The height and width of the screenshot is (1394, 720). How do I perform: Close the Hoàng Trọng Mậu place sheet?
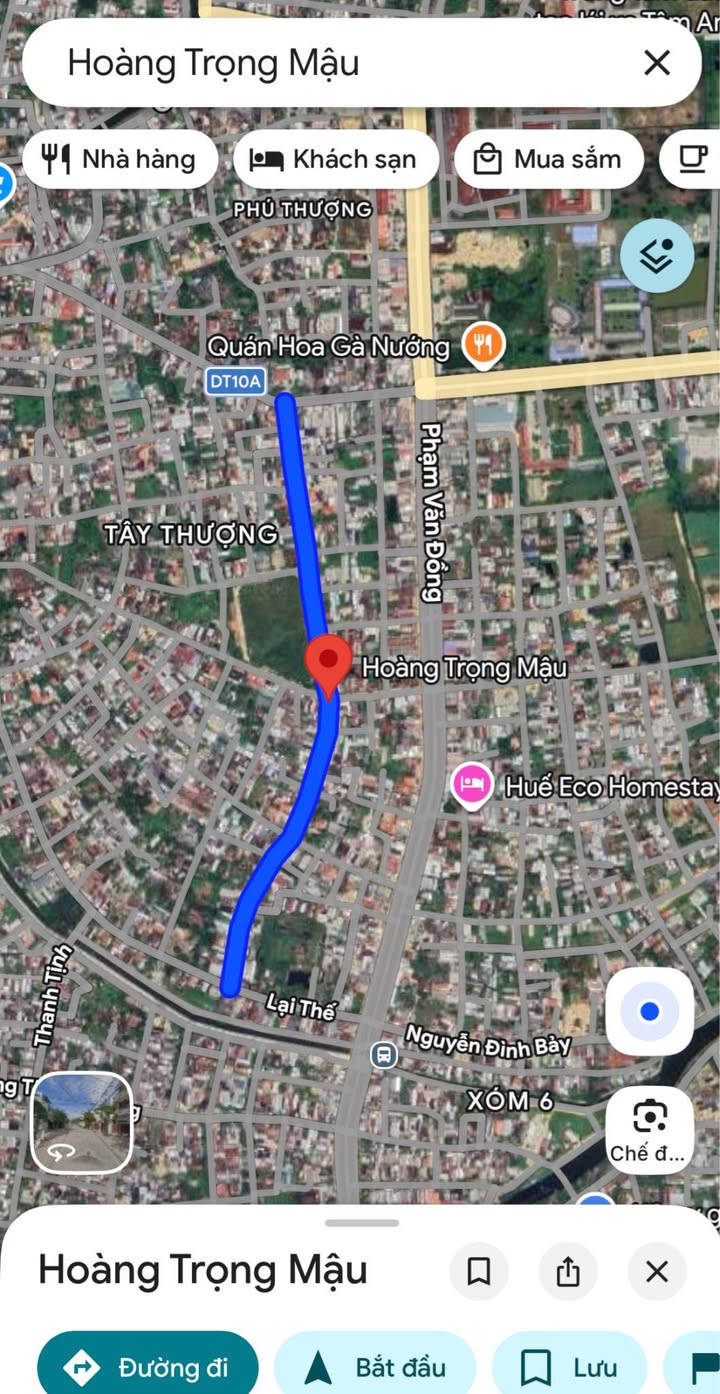point(656,1271)
